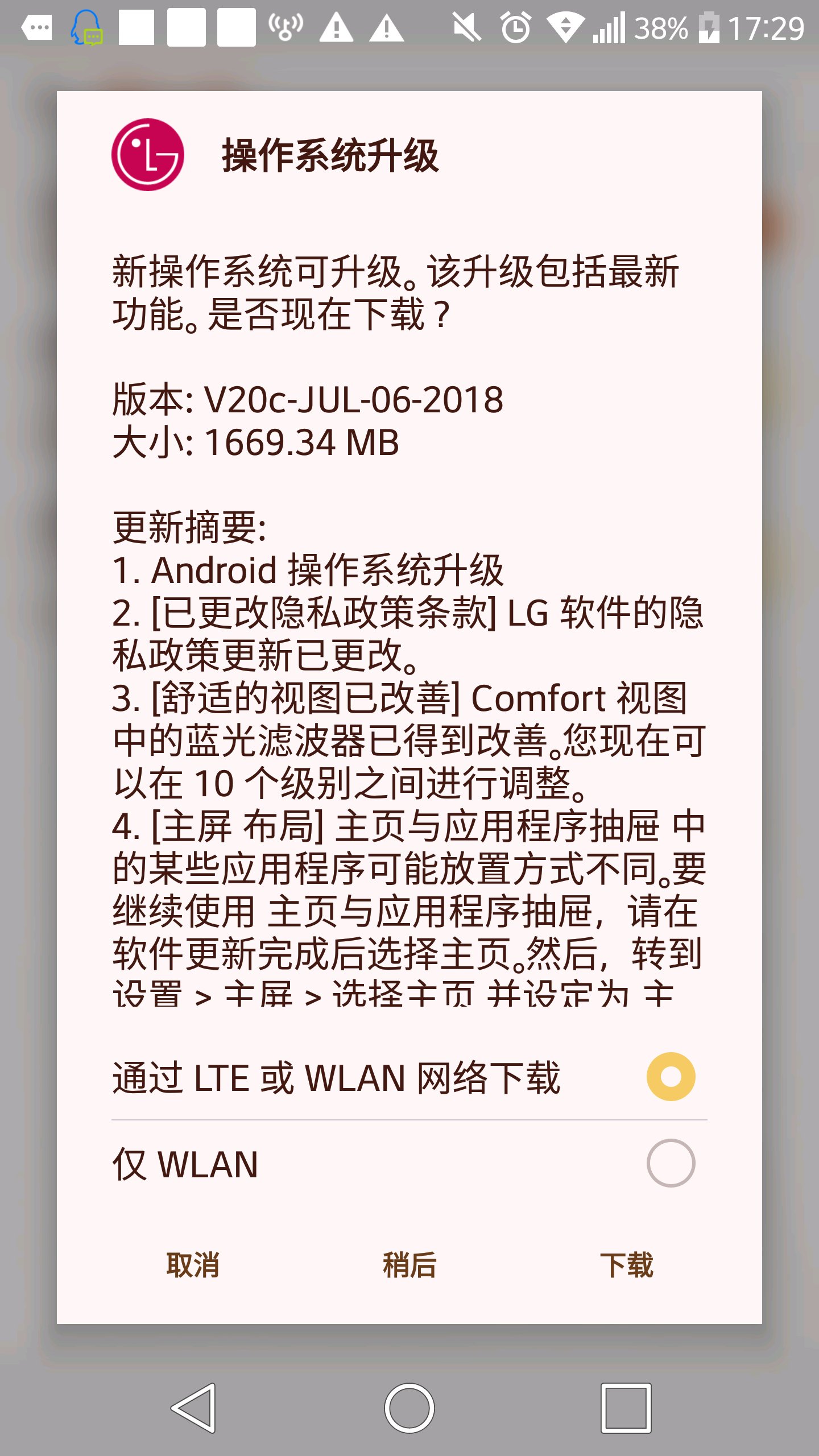Open the recent apps overview
Image resolution: width=819 pixels, height=1456 pixels.
(x=626, y=1408)
